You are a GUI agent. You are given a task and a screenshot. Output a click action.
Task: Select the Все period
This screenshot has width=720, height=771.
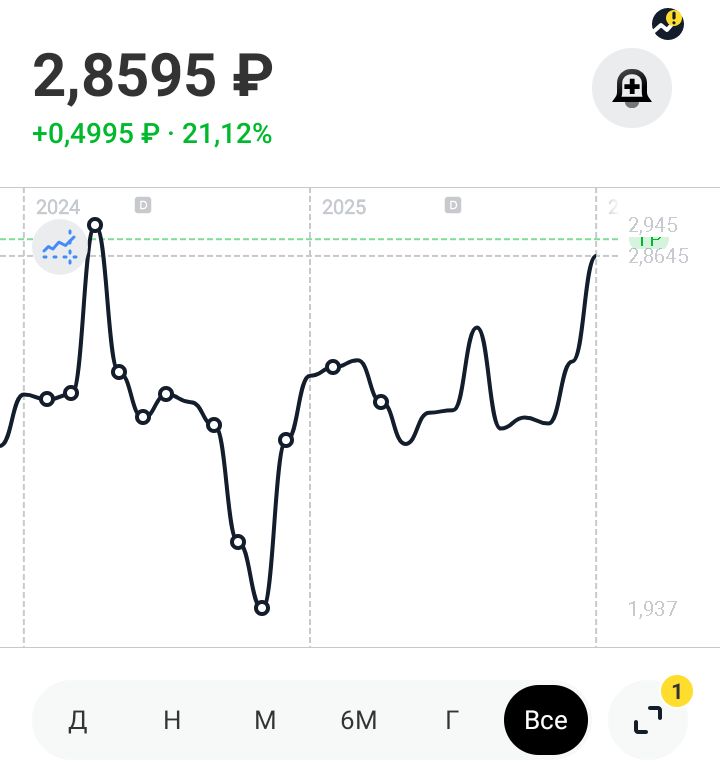coord(546,720)
